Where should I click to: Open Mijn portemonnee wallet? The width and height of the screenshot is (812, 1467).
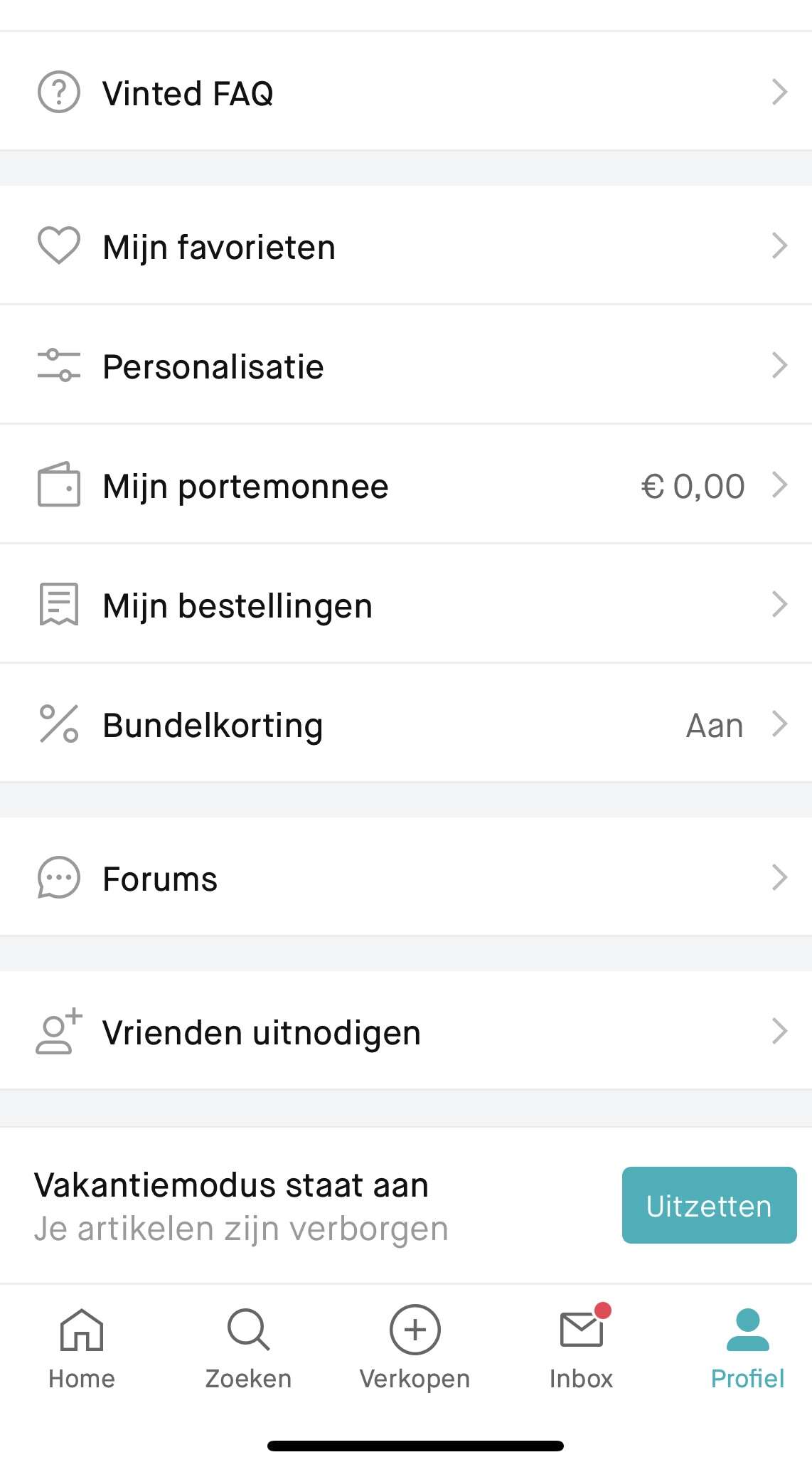point(406,485)
